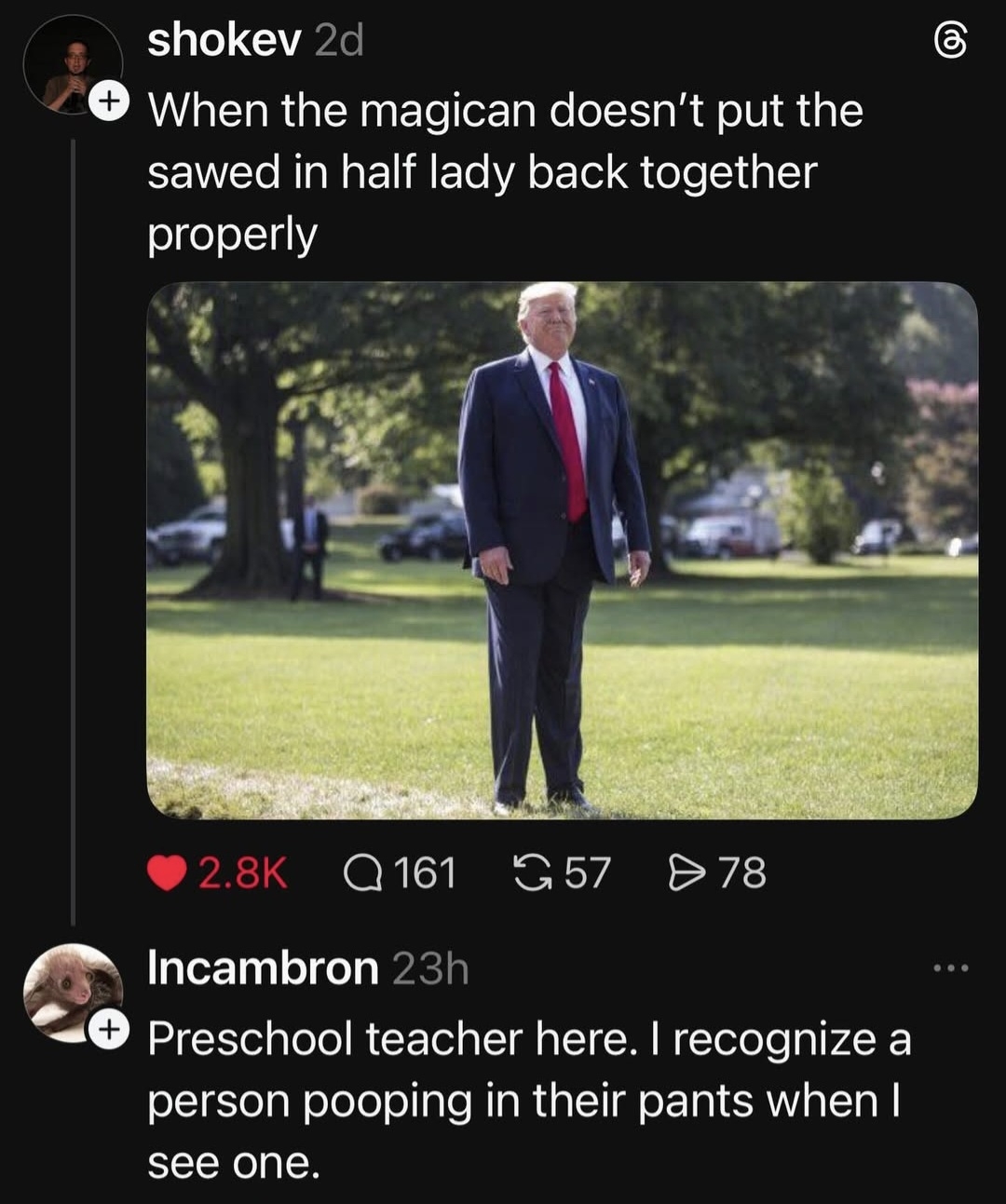
Task: Open Incambron's profile picture
Action: (x=71, y=992)
